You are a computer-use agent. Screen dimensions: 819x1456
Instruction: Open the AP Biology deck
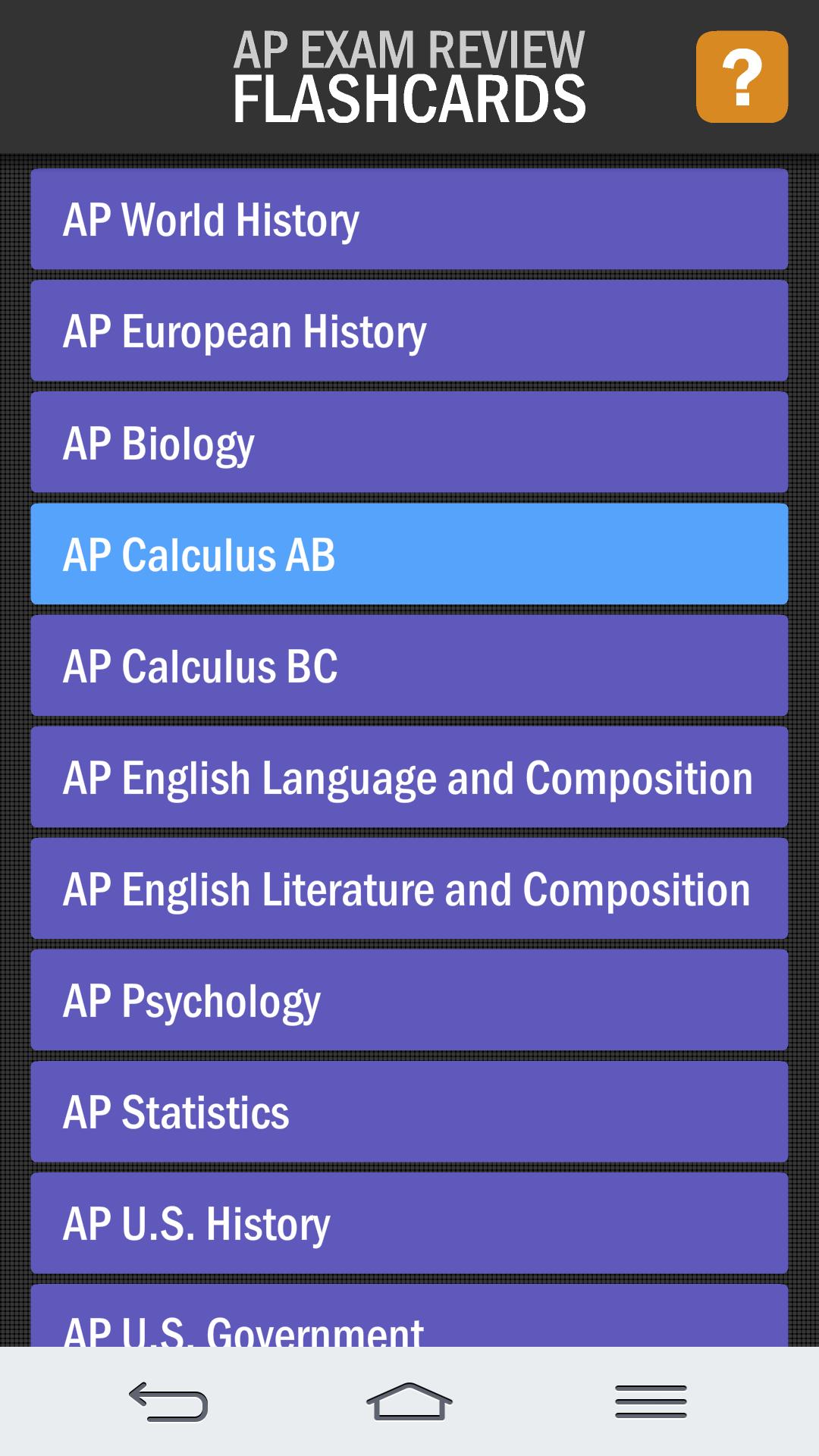click(x=409, y=443)
